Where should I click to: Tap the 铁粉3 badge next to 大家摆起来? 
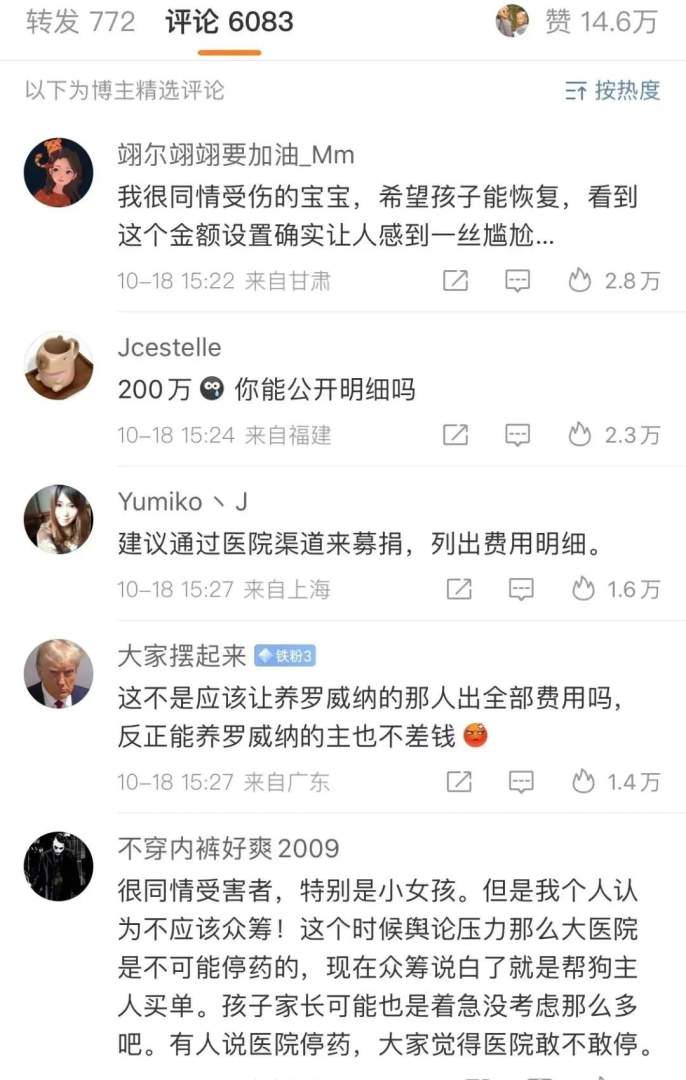click(285, 656)
